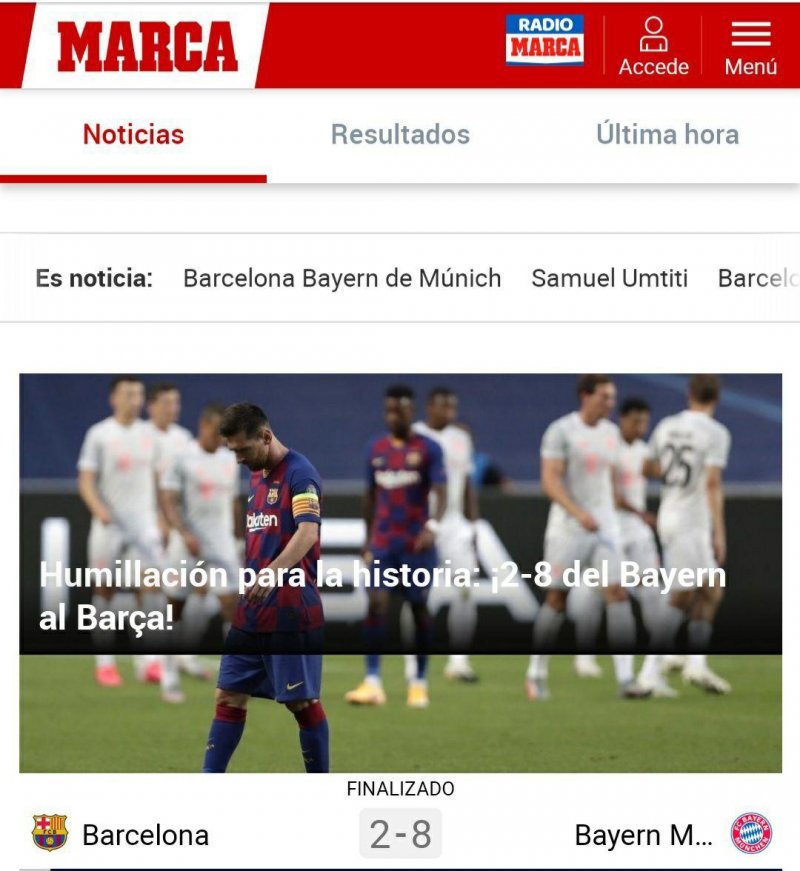Select the Noticias tab
The width and height of the screenshot is (800, 871).
click(x=133, y=135)
